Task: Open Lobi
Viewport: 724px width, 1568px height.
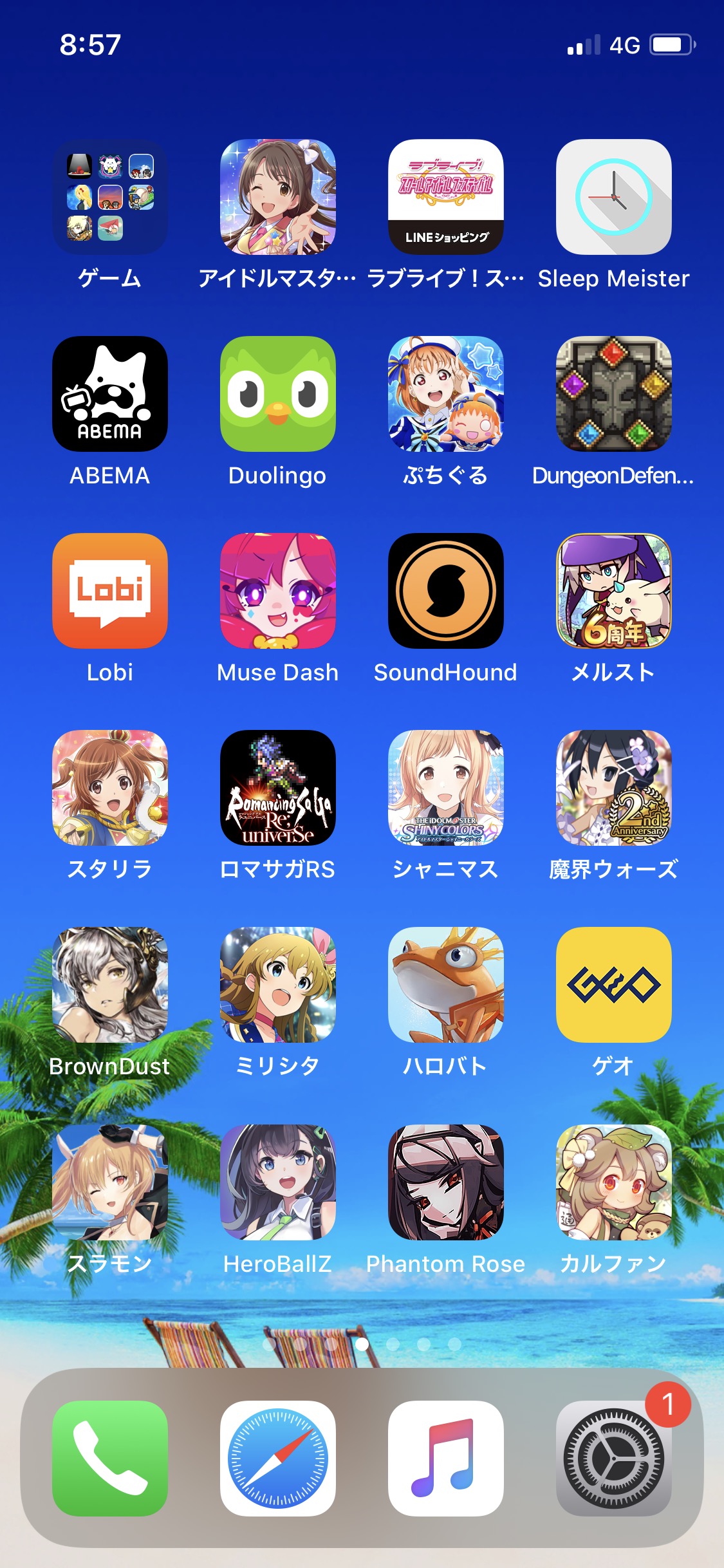Action: [110, 591]
